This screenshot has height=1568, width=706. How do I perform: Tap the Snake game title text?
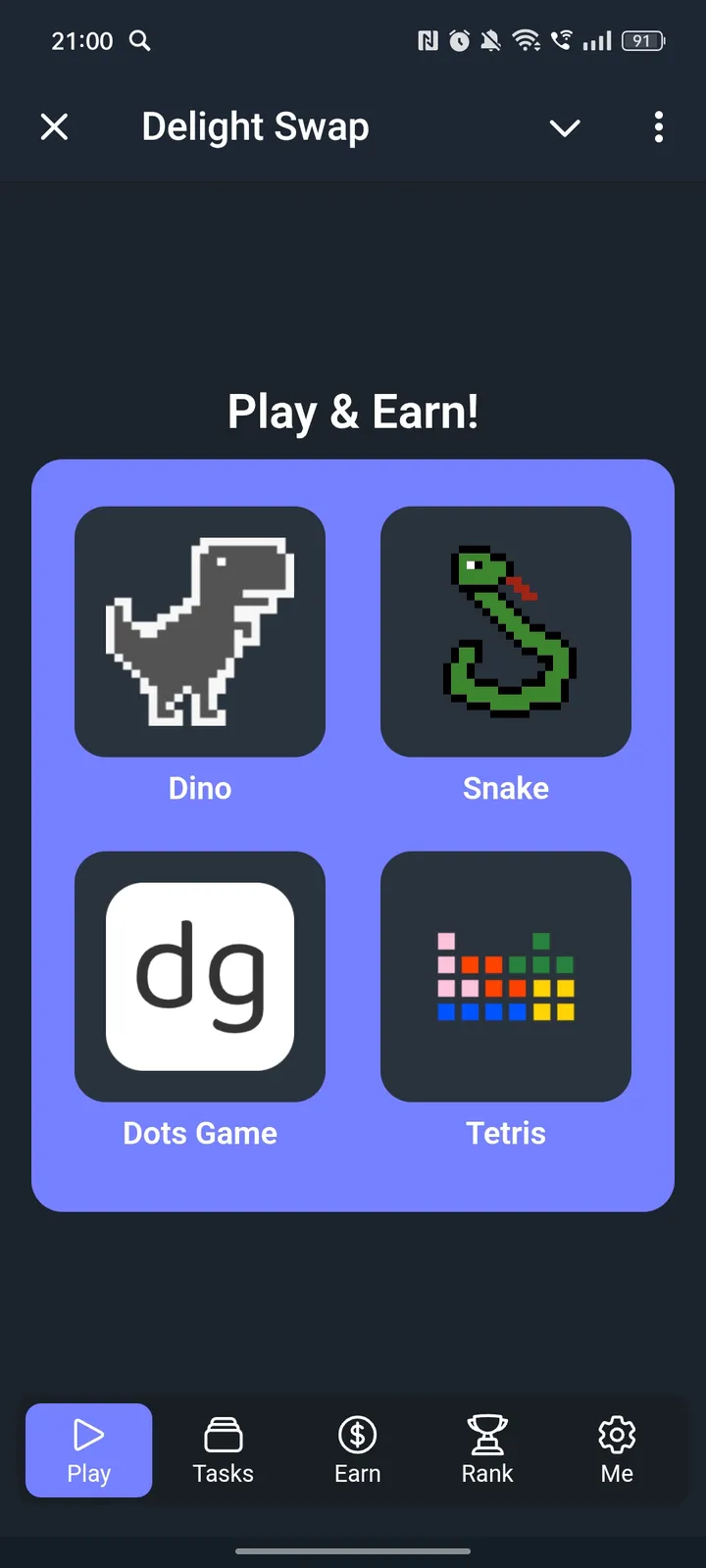(505, 787)
